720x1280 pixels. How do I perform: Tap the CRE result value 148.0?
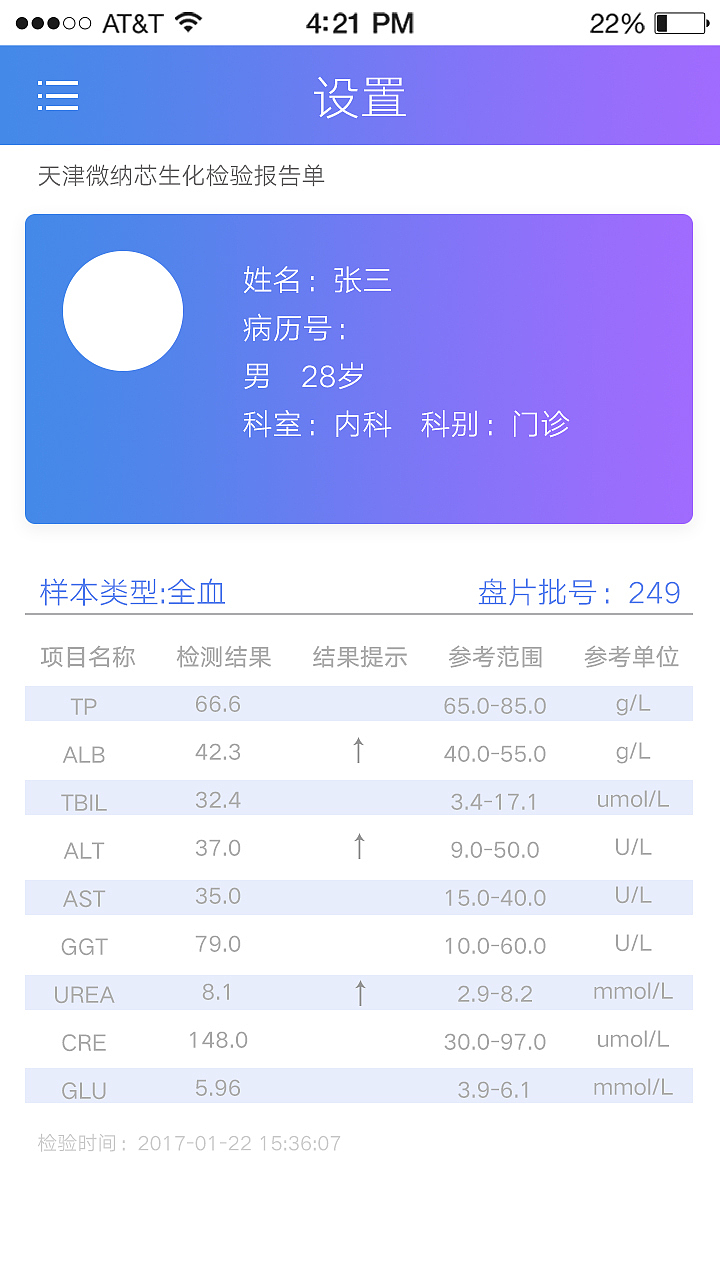218,1039
